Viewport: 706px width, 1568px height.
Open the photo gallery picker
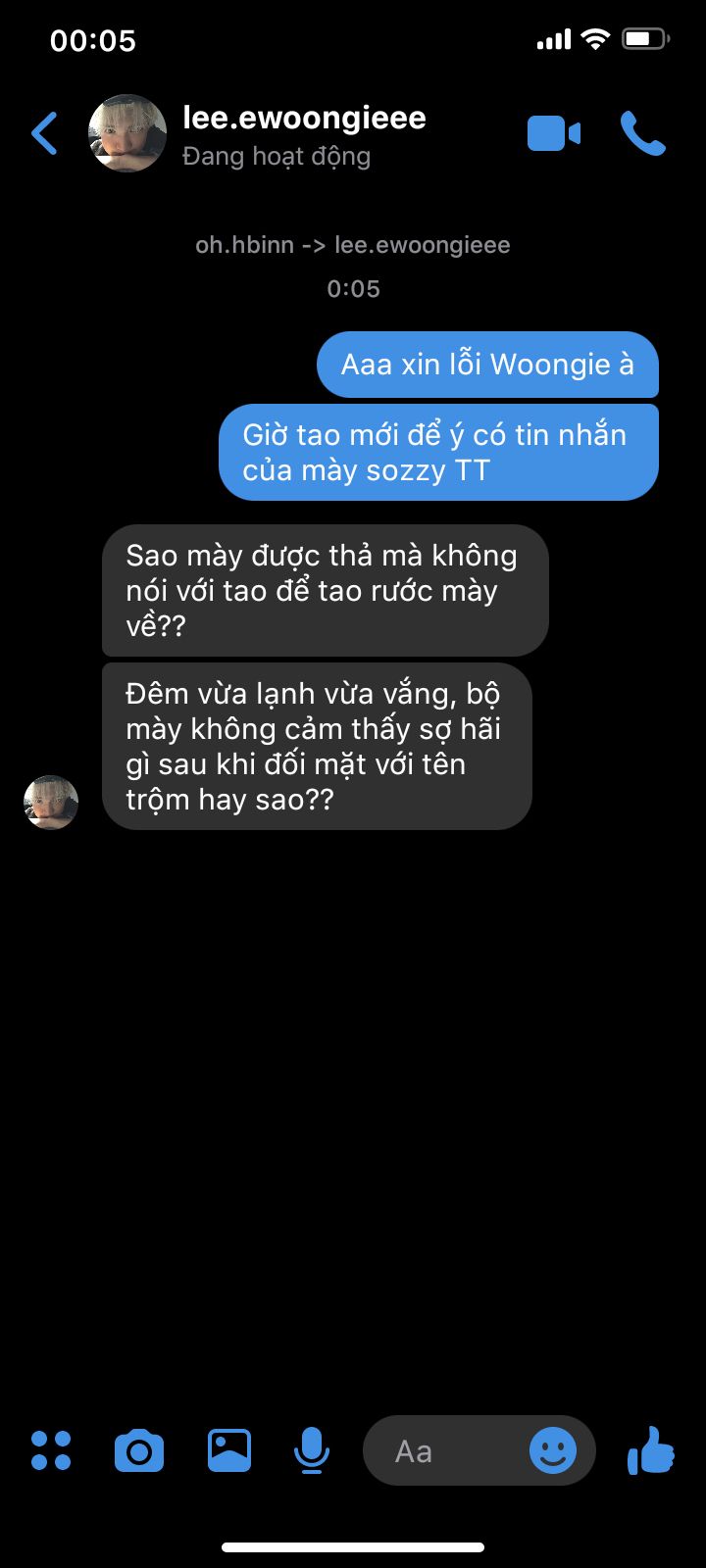tap(228, 1450)
